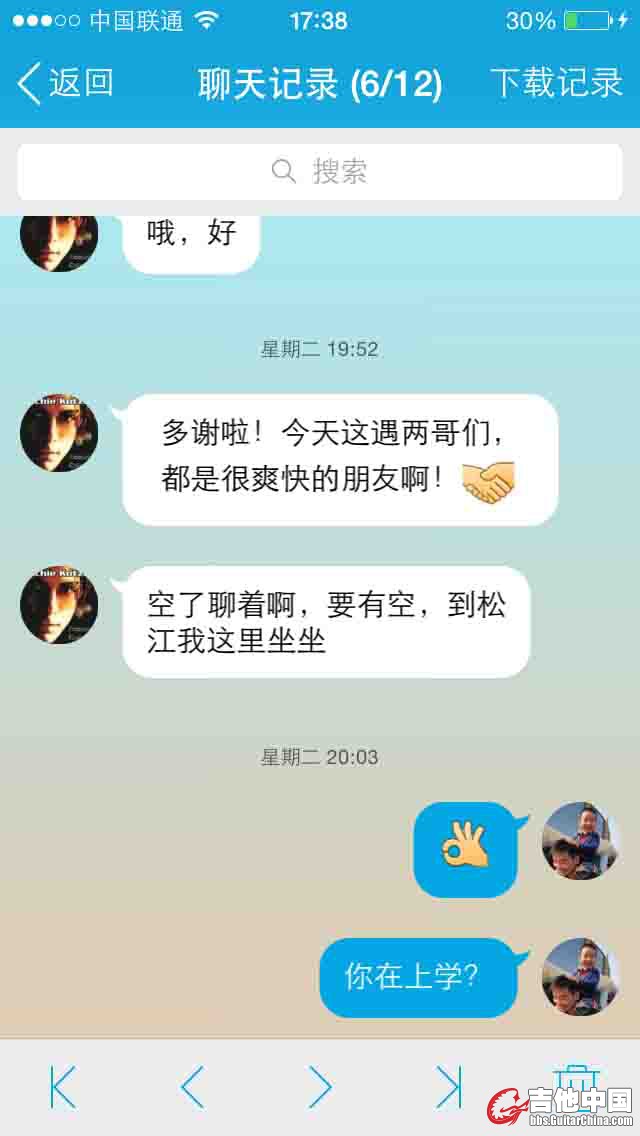The height and width of the screenshot is (1136, 640).
Task: Open the 搜索 search field
Action: (x=320, y=171)
